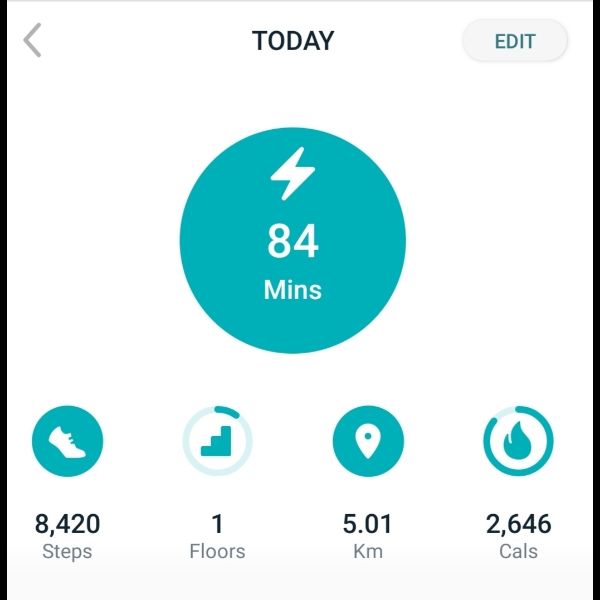The height and width of the screenshot is (600, 600).
Task: View Floors climbed details
Action: pos(217,441)
